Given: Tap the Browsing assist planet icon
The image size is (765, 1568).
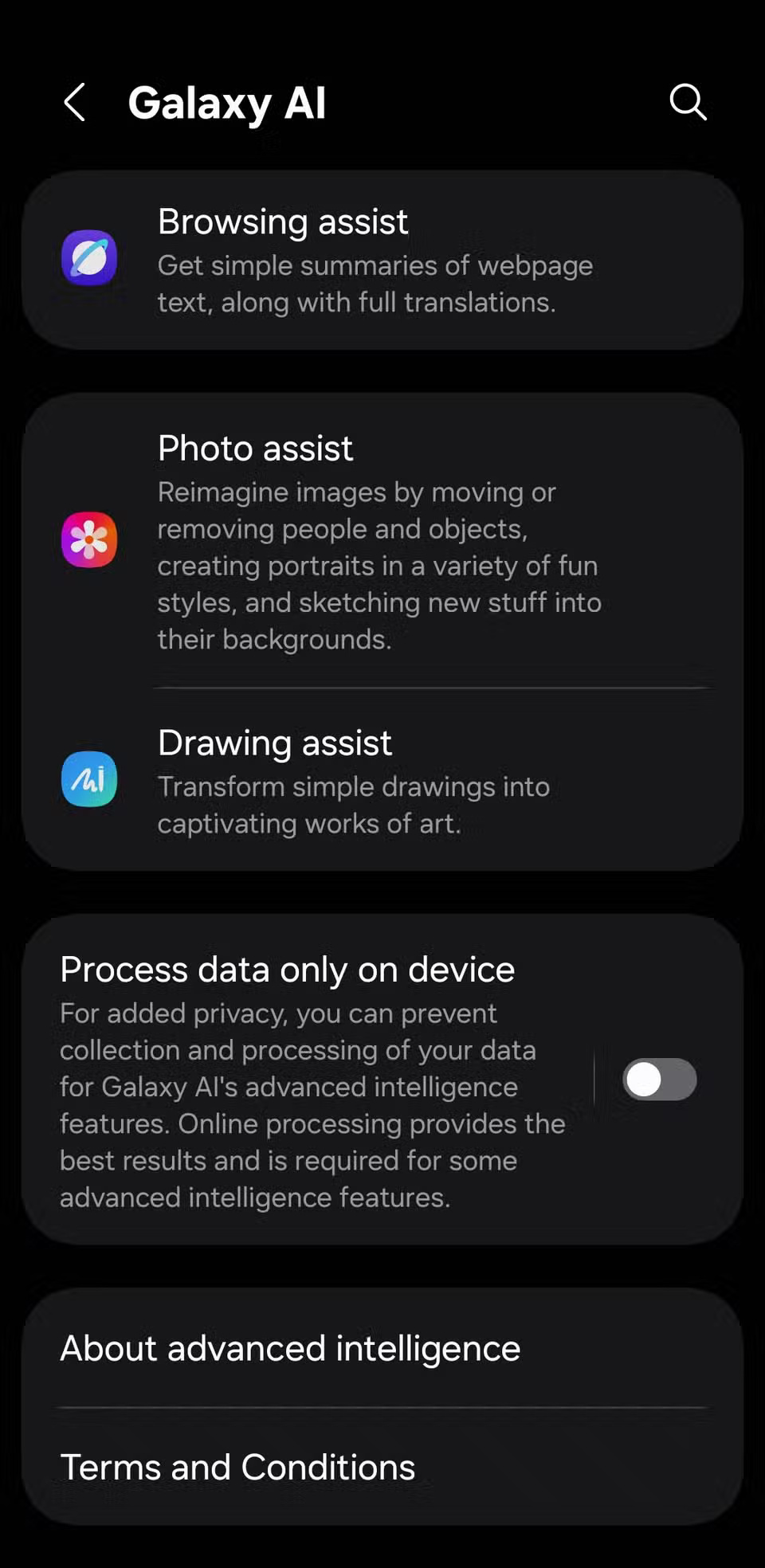Looking at the screenshot, I should click(x=89, y=257).
